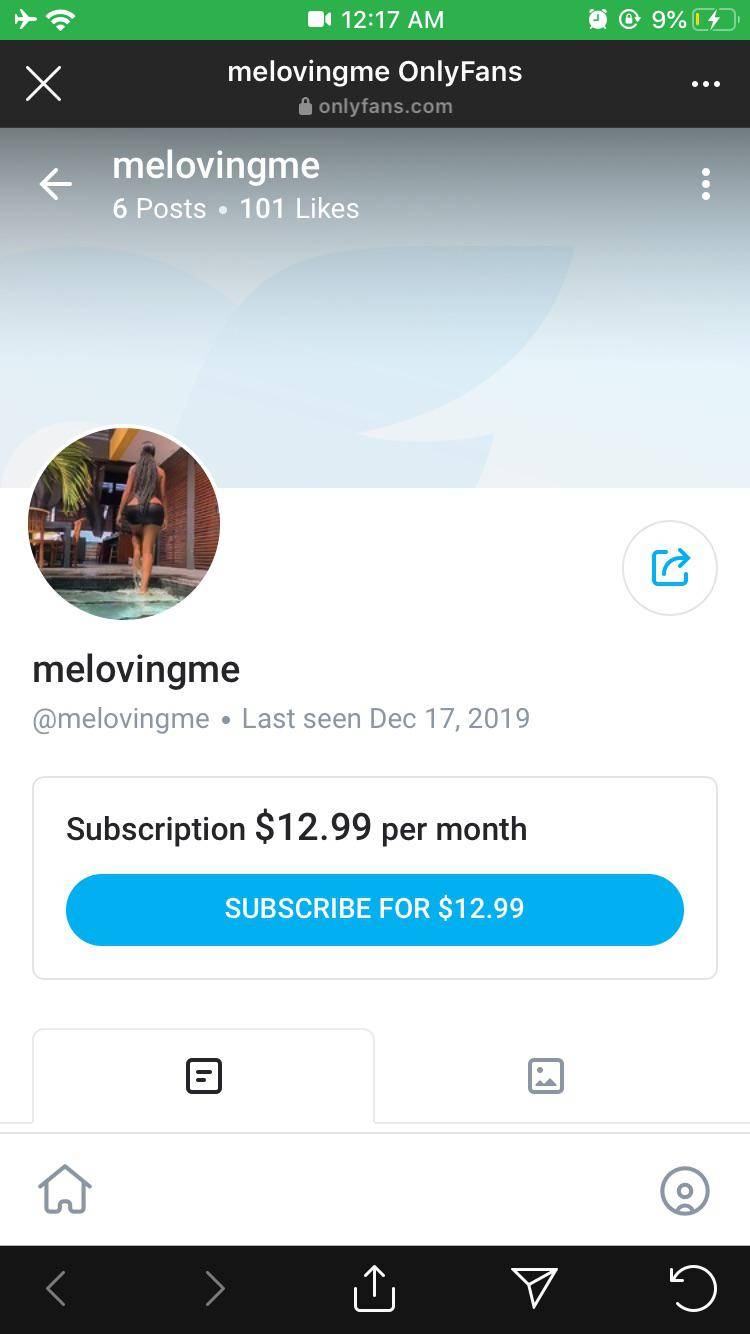Open the browser overflow menu
This screenshot has width=750, height=1334.
tap(707, 84)
